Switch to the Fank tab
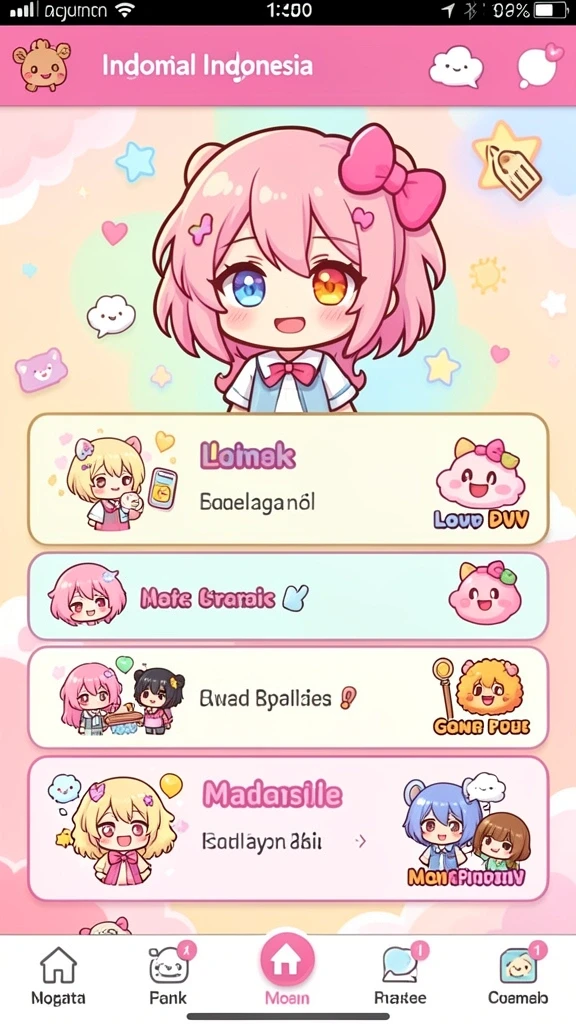 (x=168, y=975)
